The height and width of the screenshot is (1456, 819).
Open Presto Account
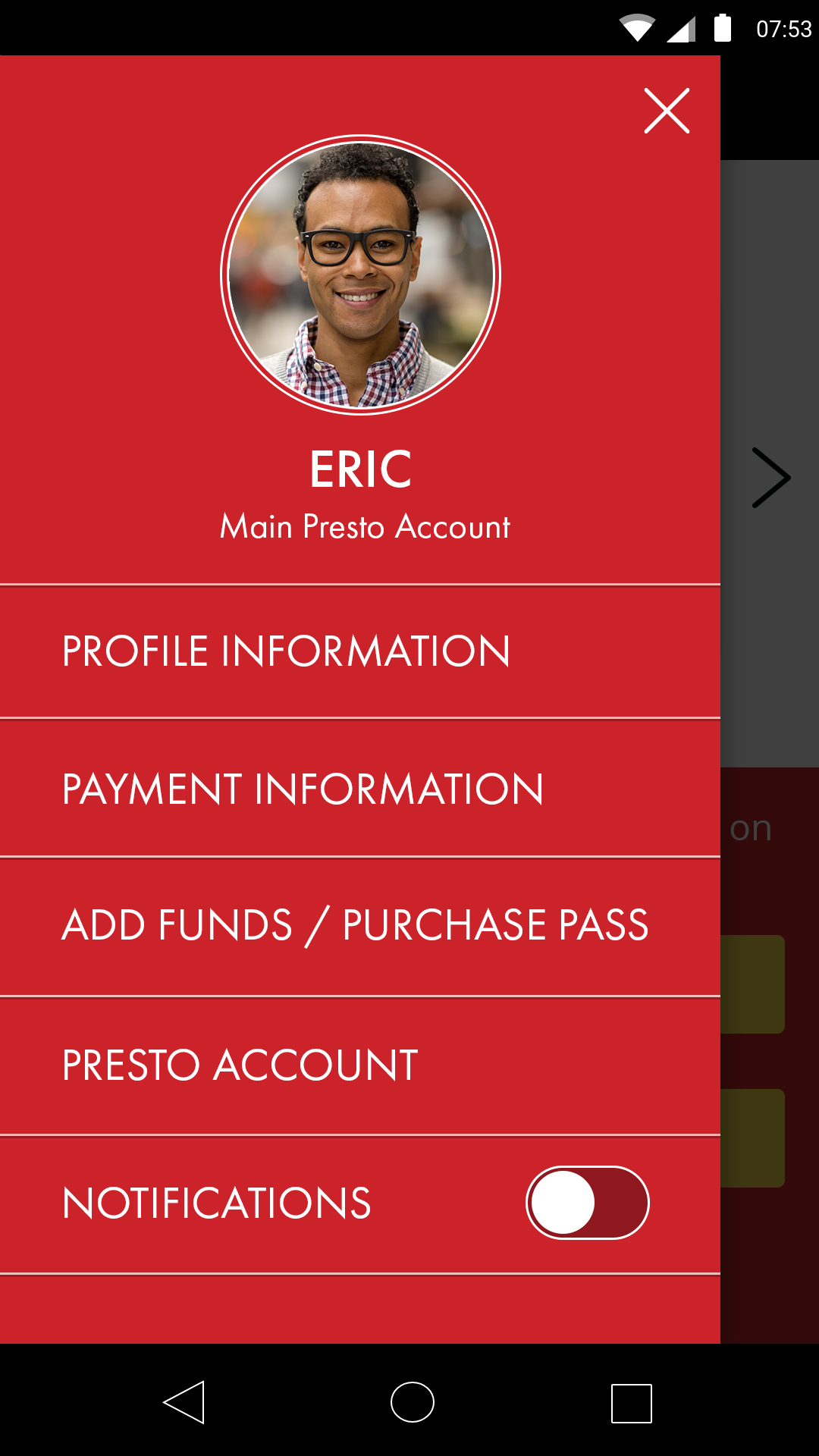coord(360,1065)
